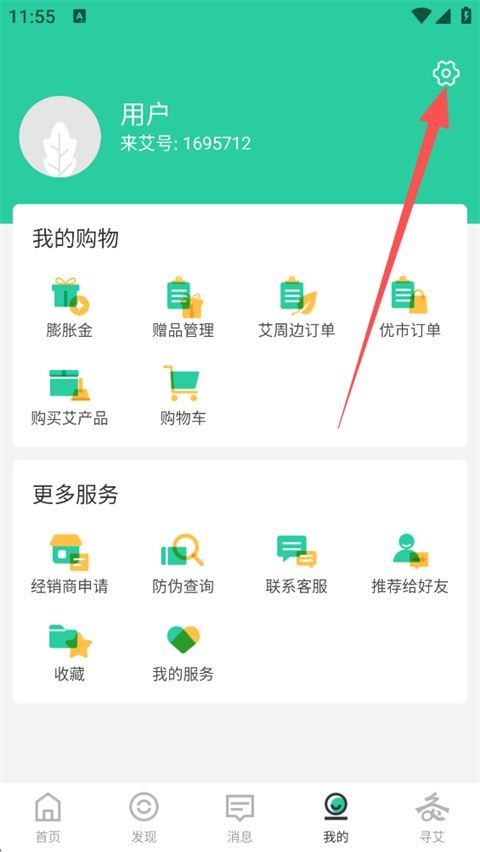The height and width of the screenshot is (852, 480).
Task: View 艾周边订单
Action: 297,308
